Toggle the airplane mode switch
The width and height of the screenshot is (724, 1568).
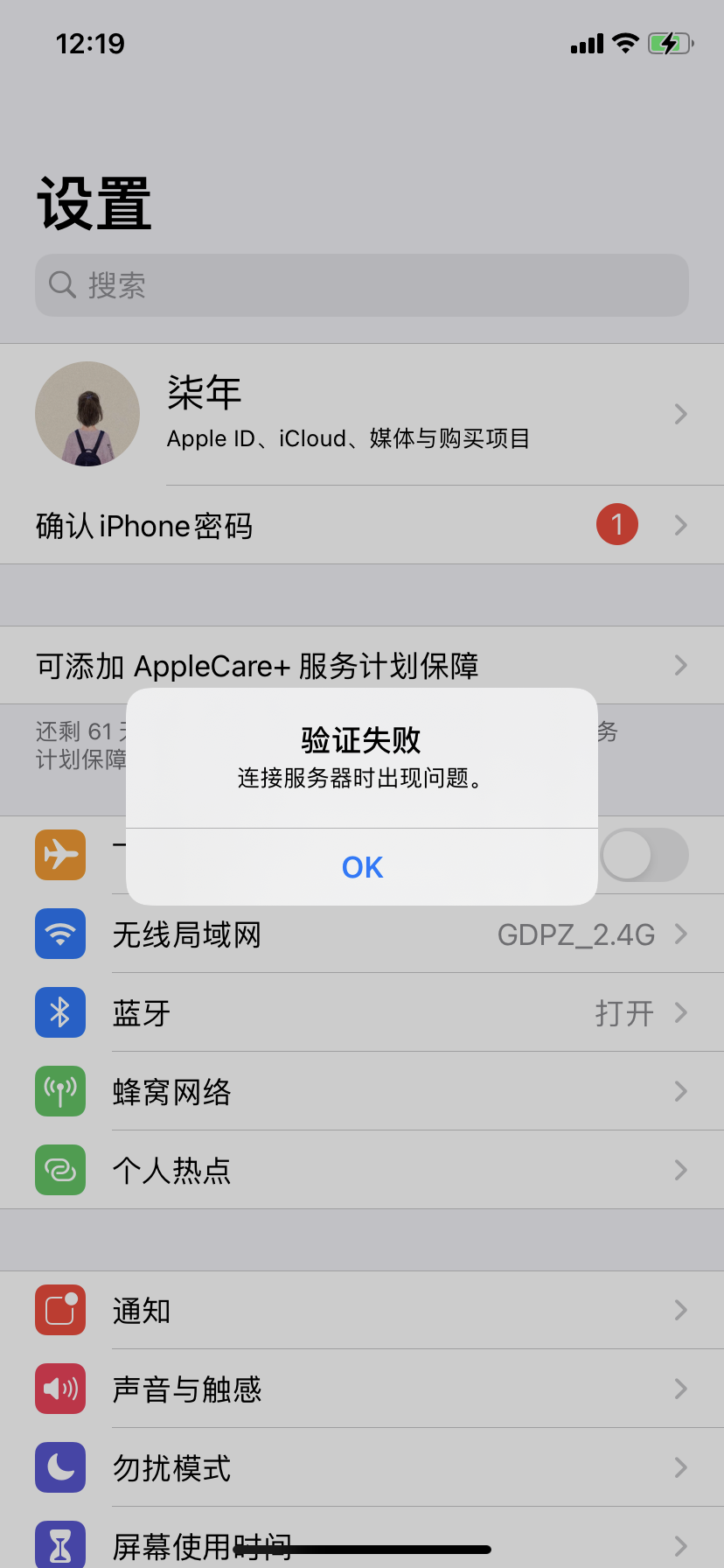pos(644,855)
